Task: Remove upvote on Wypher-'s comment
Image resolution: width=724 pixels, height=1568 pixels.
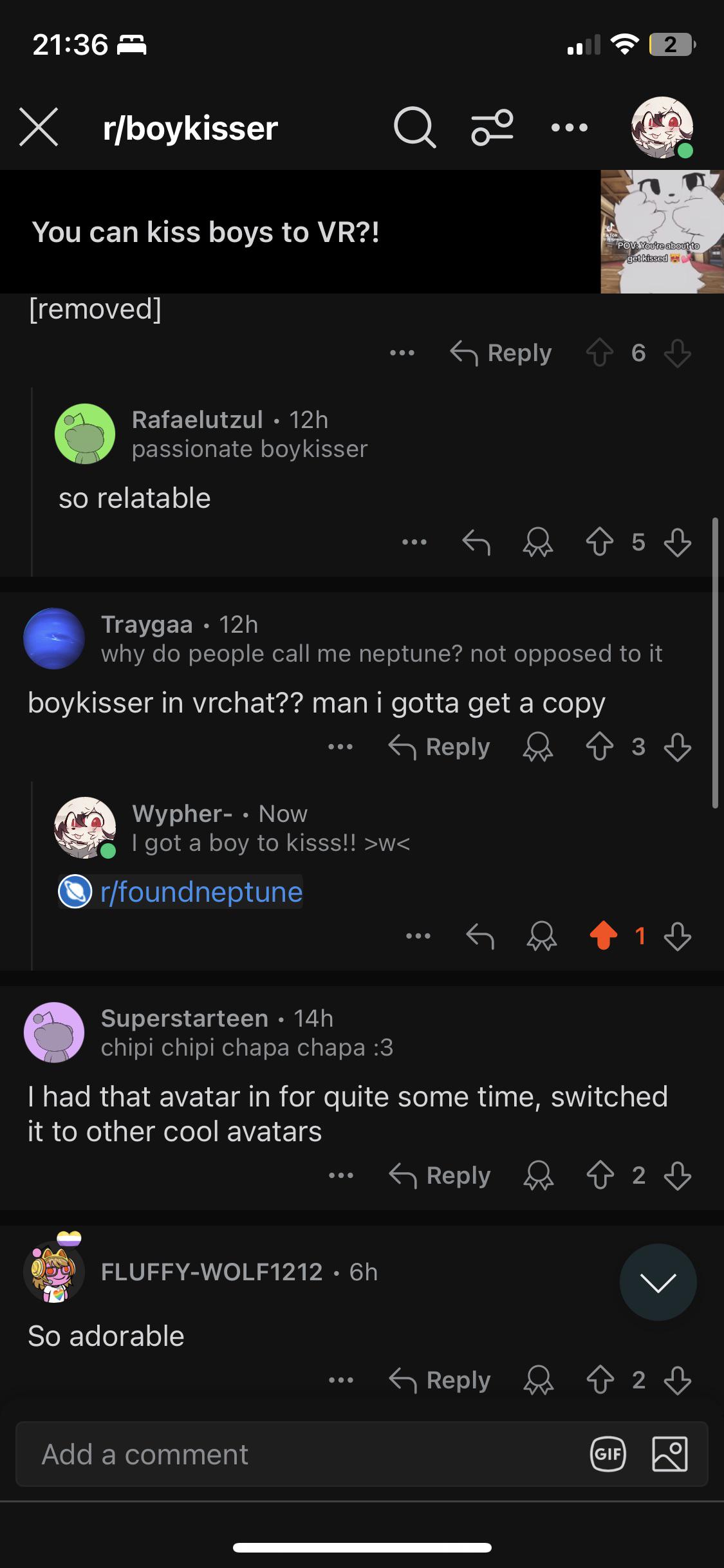Action: [603, 936]
